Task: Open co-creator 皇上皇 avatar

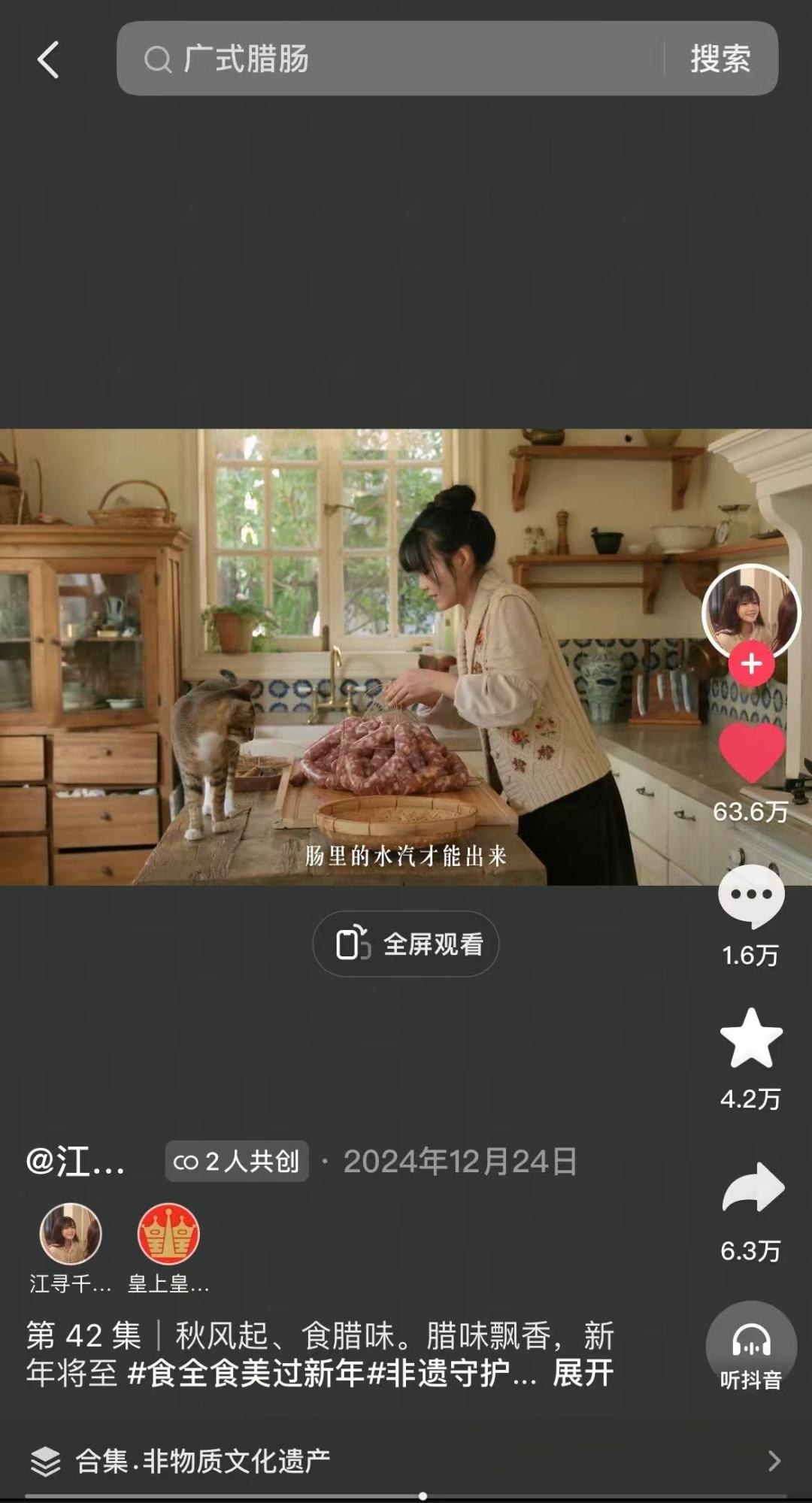Action: pos(168,1235)
